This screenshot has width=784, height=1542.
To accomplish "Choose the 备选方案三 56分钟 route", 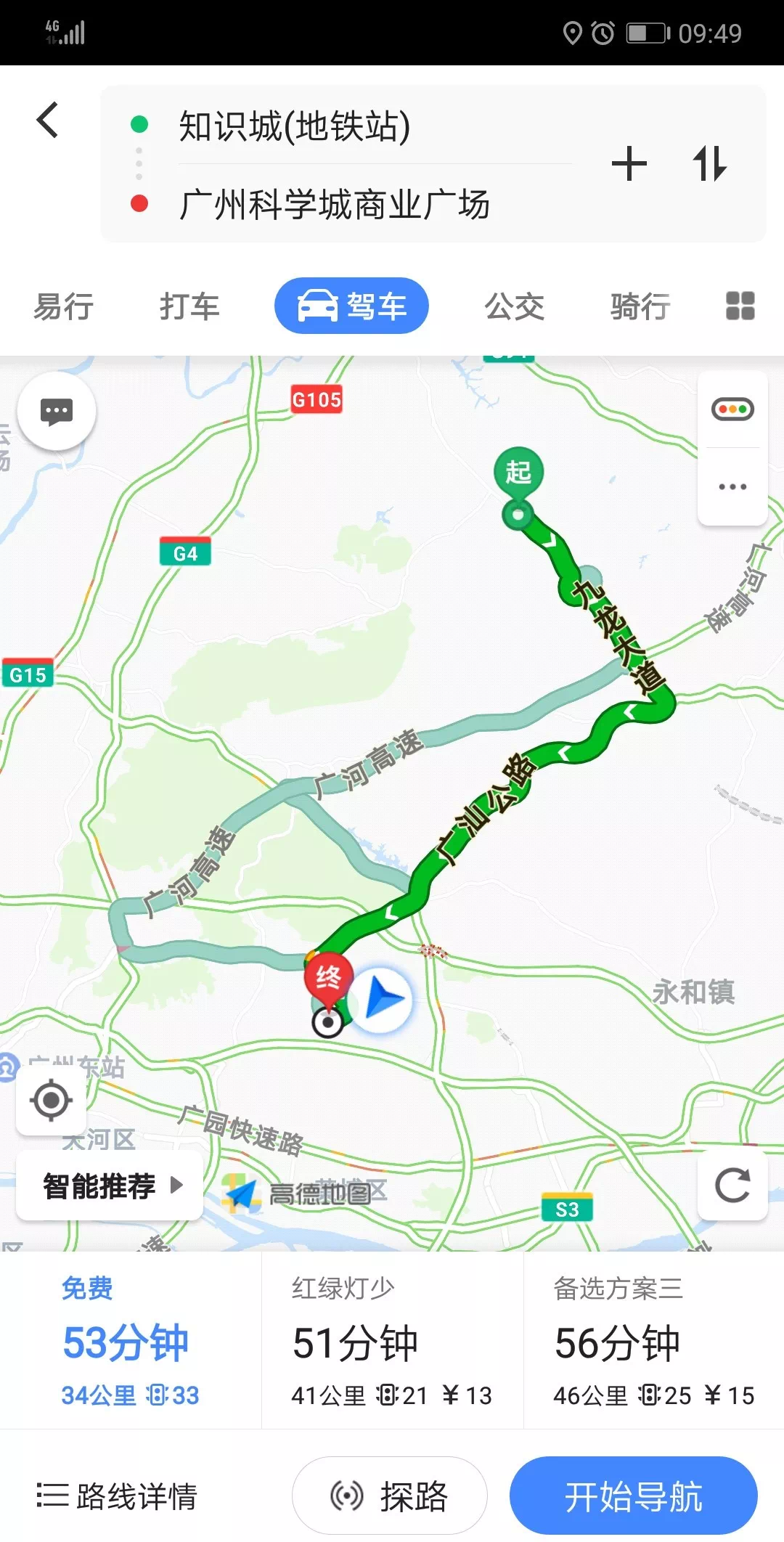I will [653, 1342].
